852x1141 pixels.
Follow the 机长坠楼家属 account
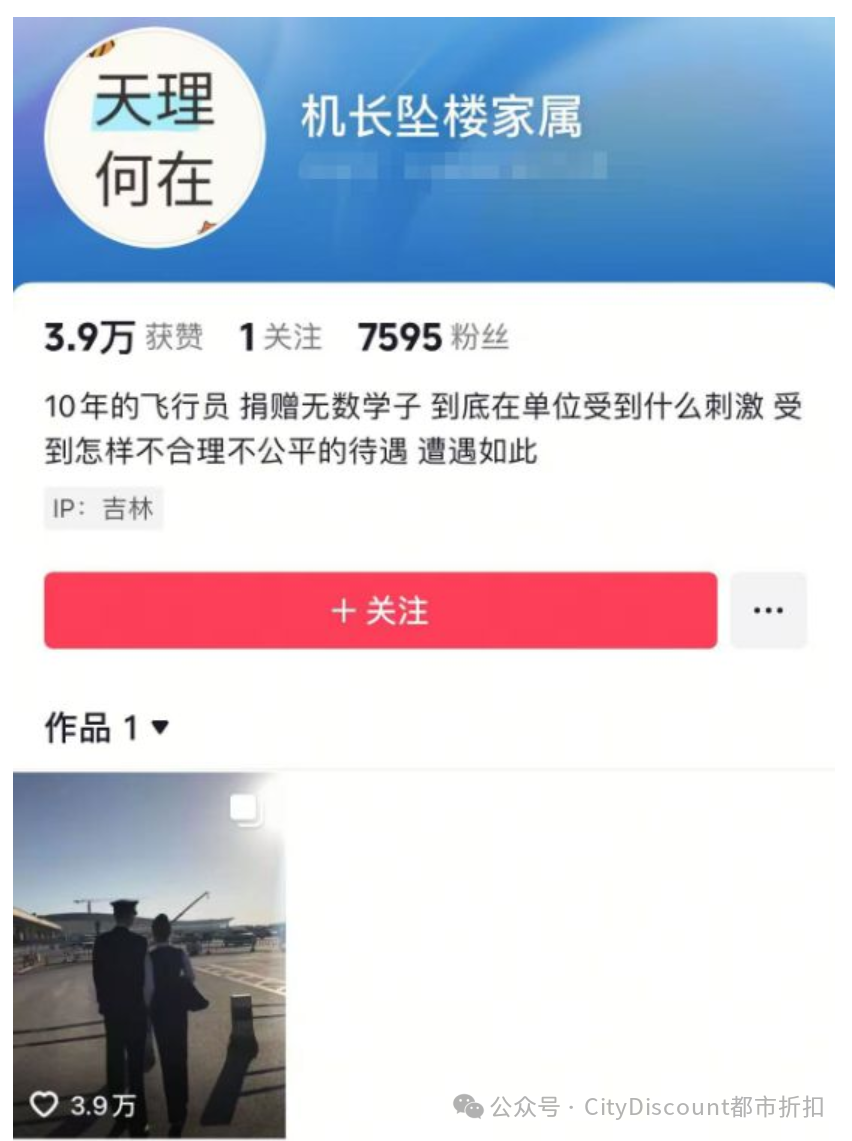coord(380,610)
